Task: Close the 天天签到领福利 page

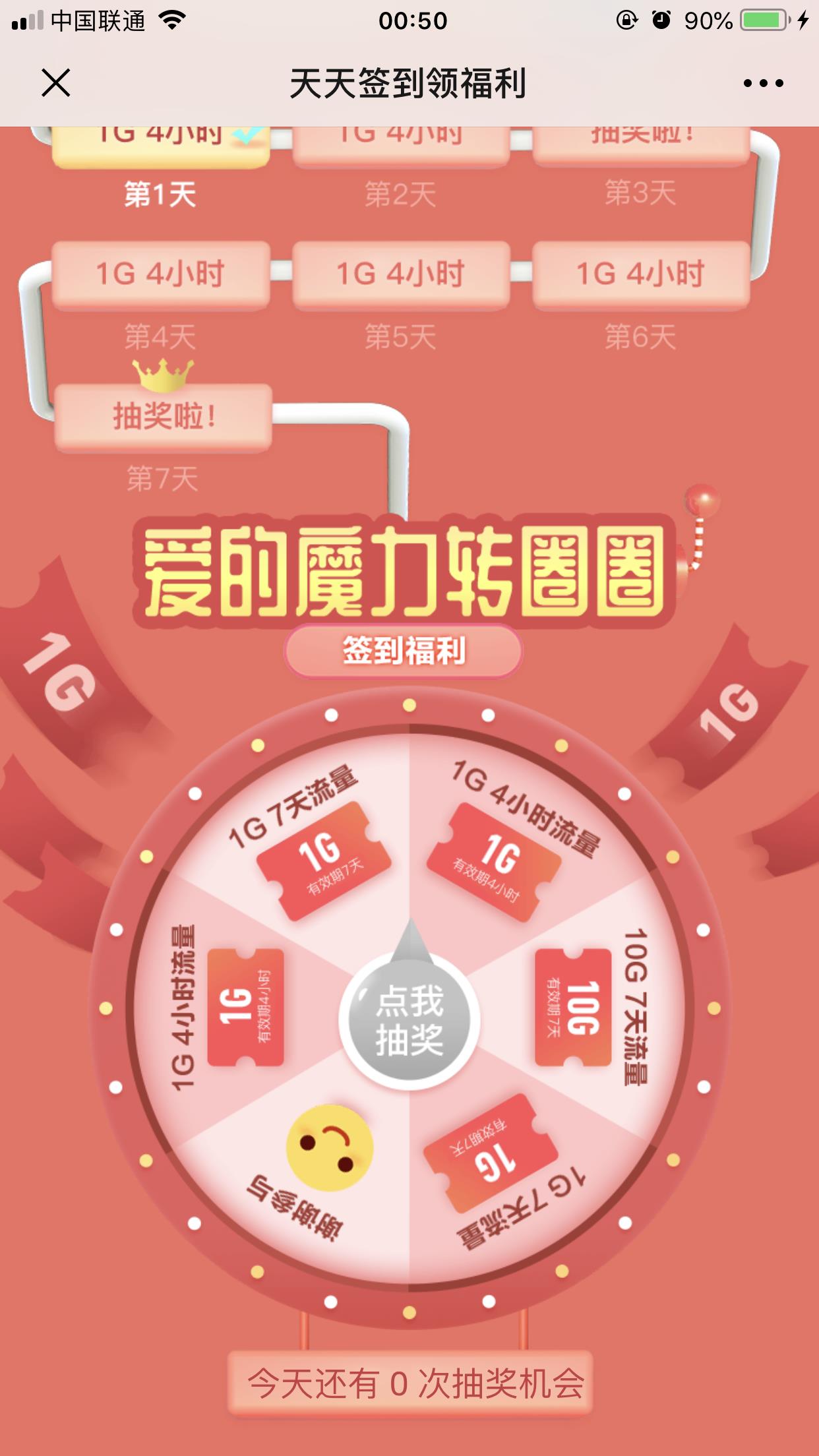Action: 55,83
